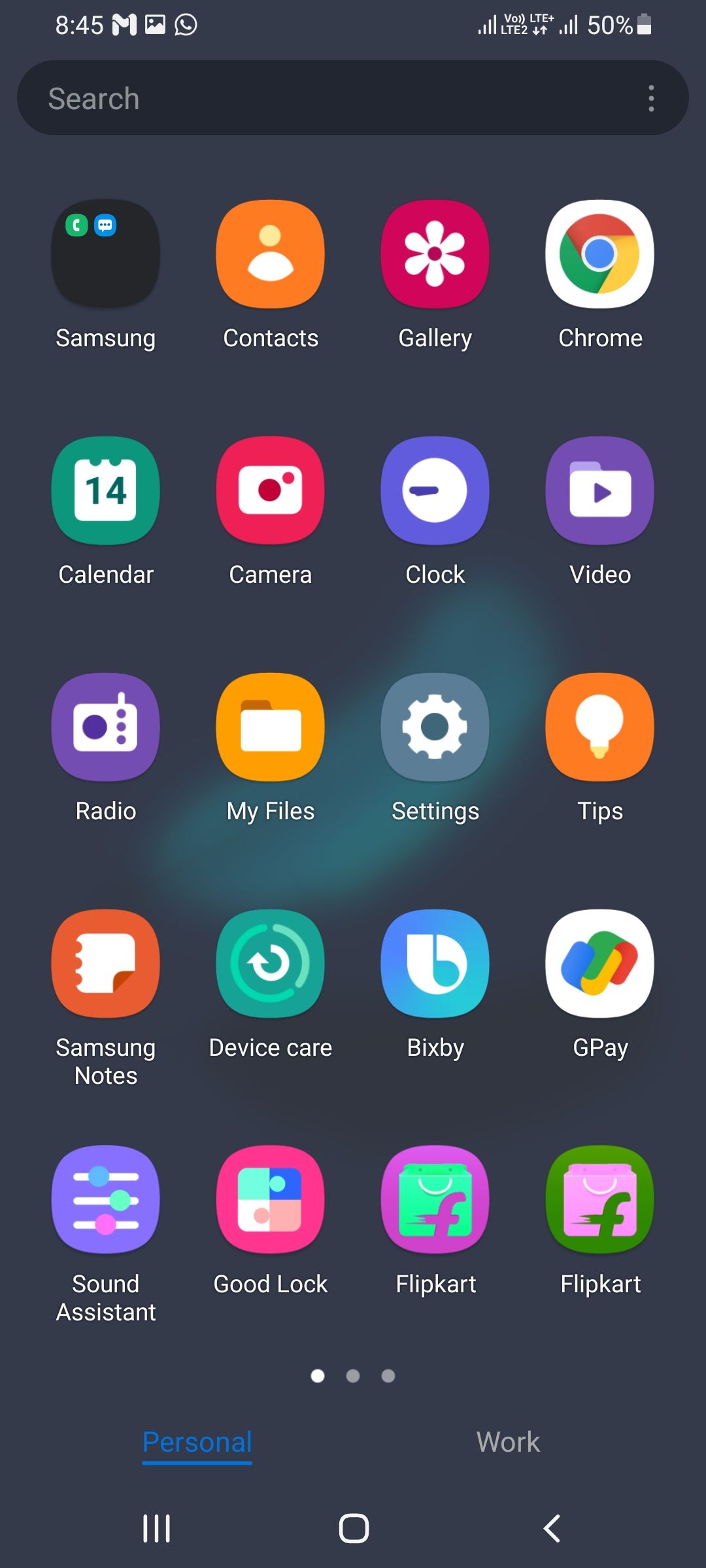The width and height of the screenshot is (706, 1568).
Task: Select the Personal tab
Action: (x=197, y=1442)
